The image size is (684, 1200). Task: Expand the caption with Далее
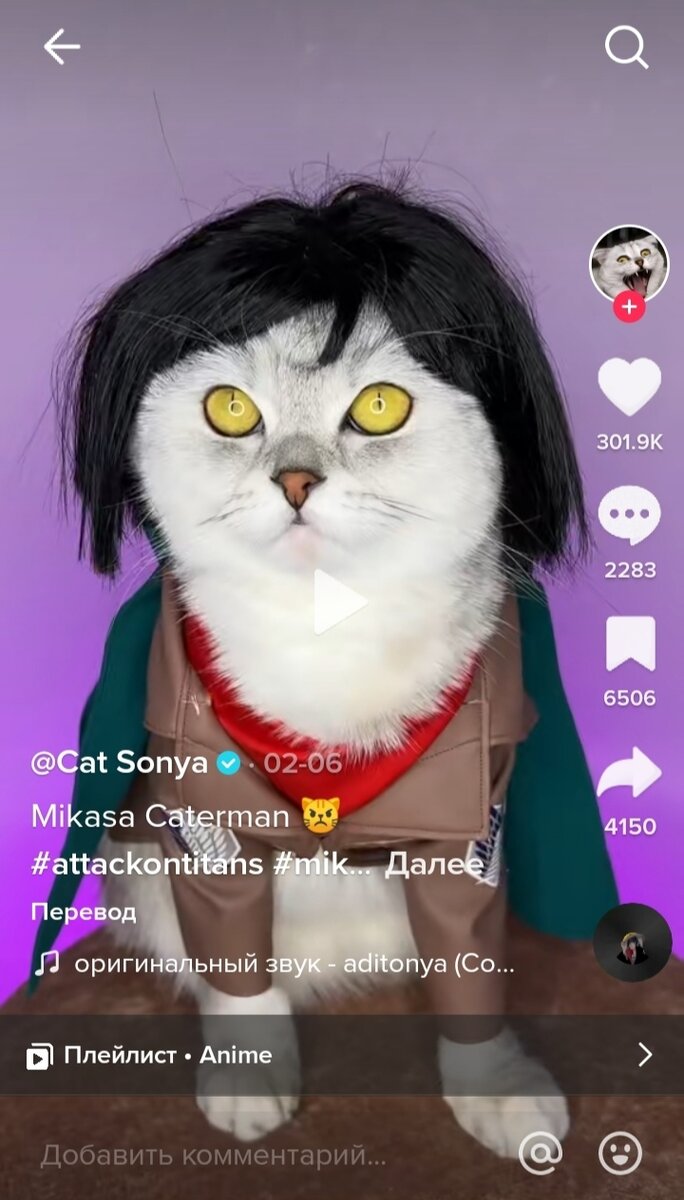pyautogui.click(x=434, y=865)
